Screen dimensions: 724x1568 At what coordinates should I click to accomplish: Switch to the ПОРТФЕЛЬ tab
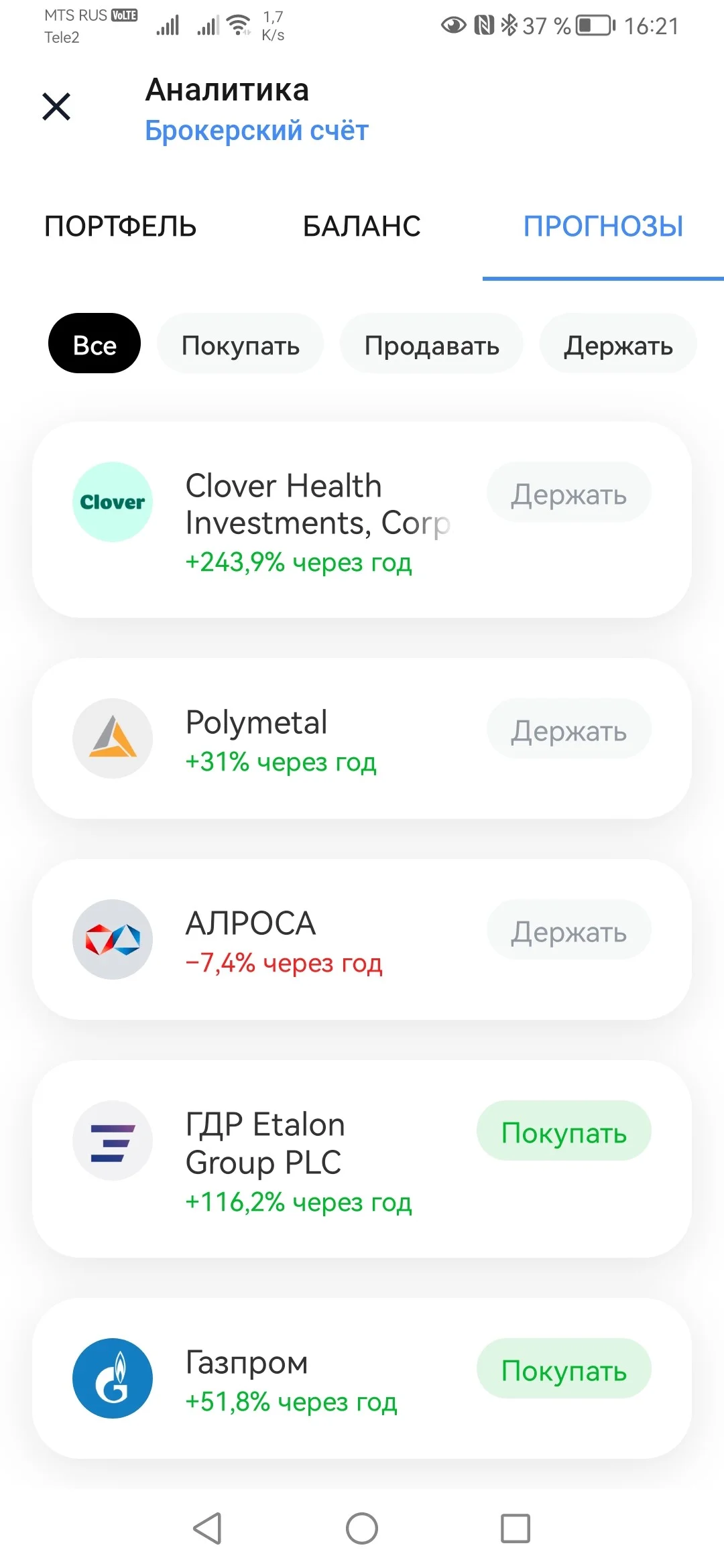coord(121,226)
